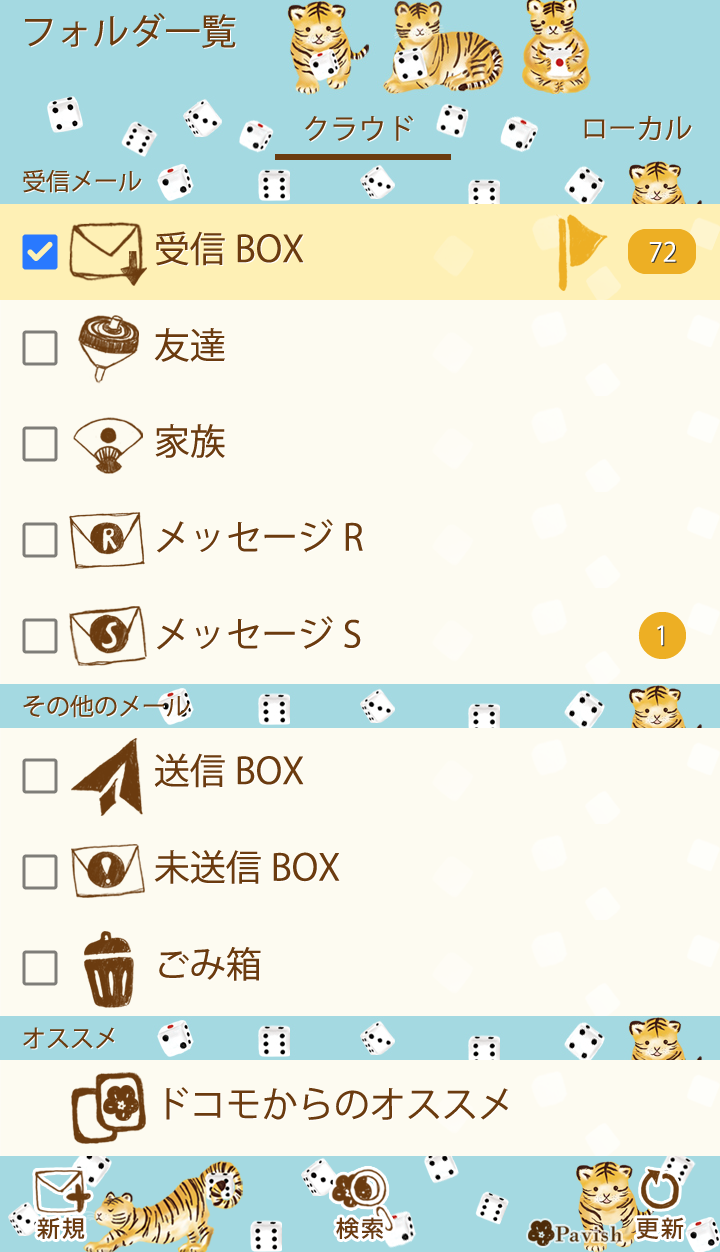Open the 未送信 BOX folder
This screenshot has height=1252, width=720.
300,869
